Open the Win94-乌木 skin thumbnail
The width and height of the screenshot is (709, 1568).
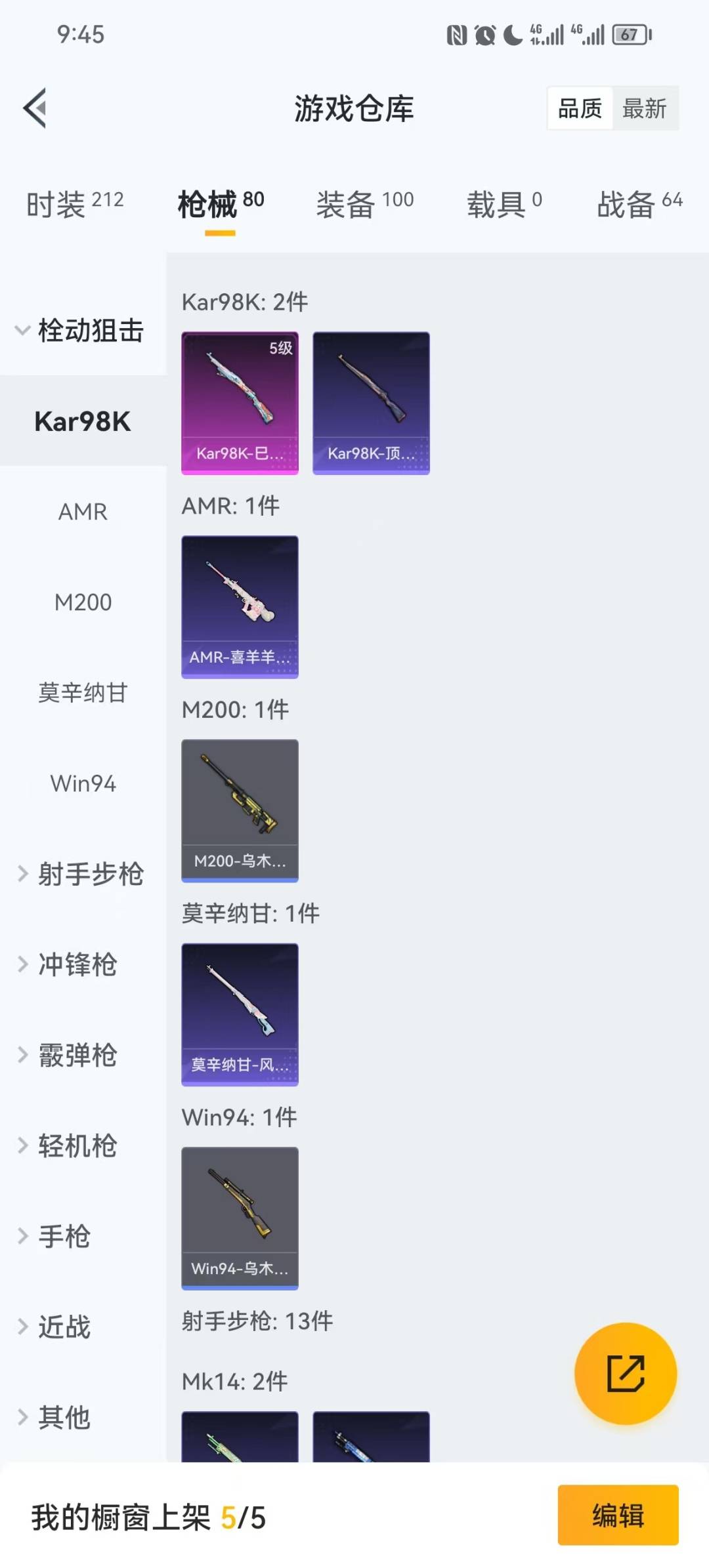point(240,1218)
